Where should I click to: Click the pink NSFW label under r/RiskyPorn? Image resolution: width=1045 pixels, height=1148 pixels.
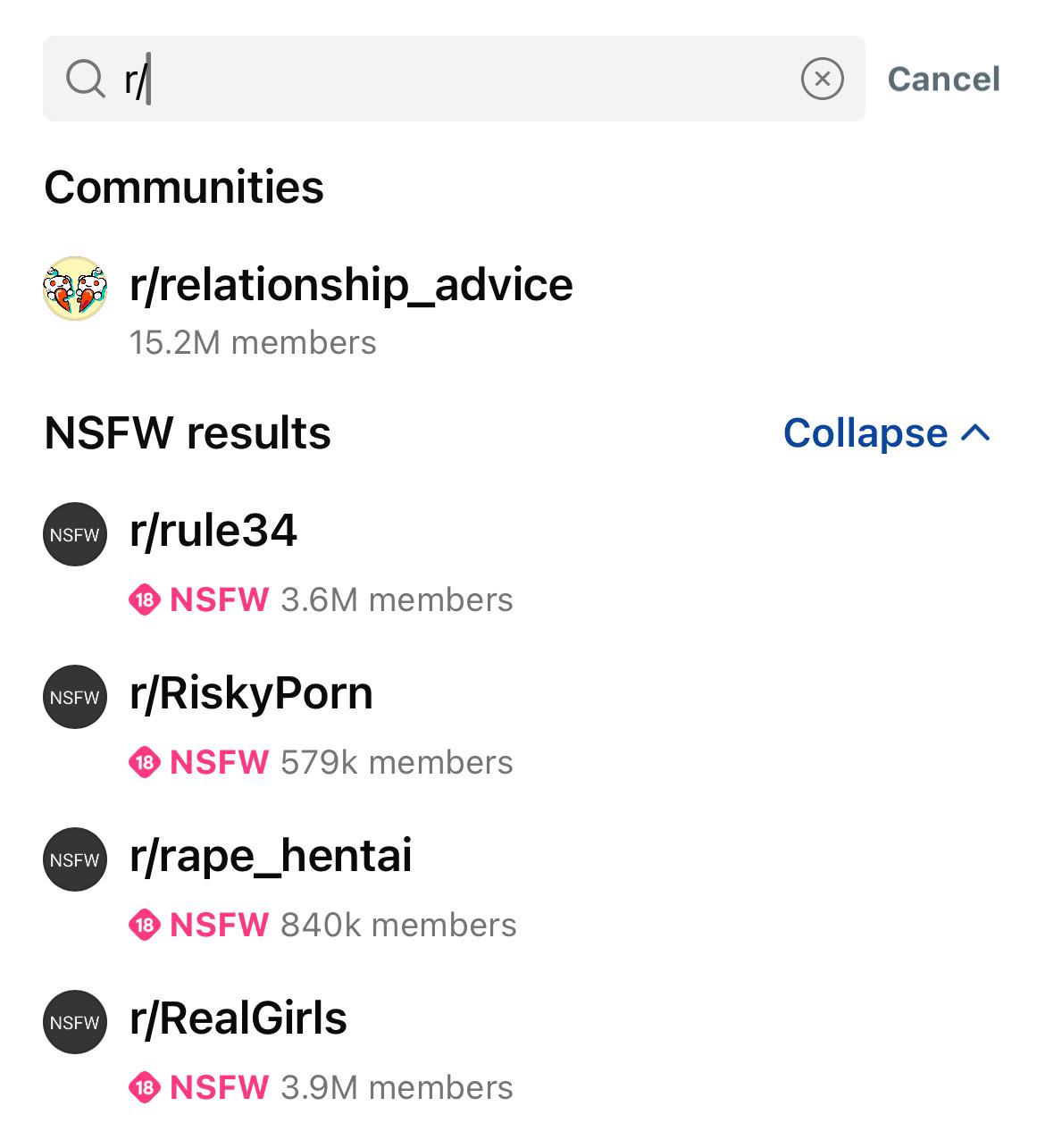[x=217, y=762]
